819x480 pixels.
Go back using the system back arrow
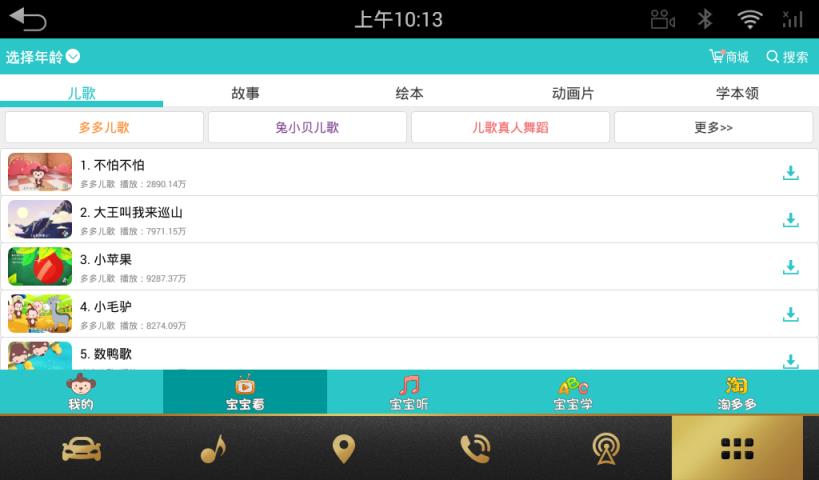[x=28, y=19]
